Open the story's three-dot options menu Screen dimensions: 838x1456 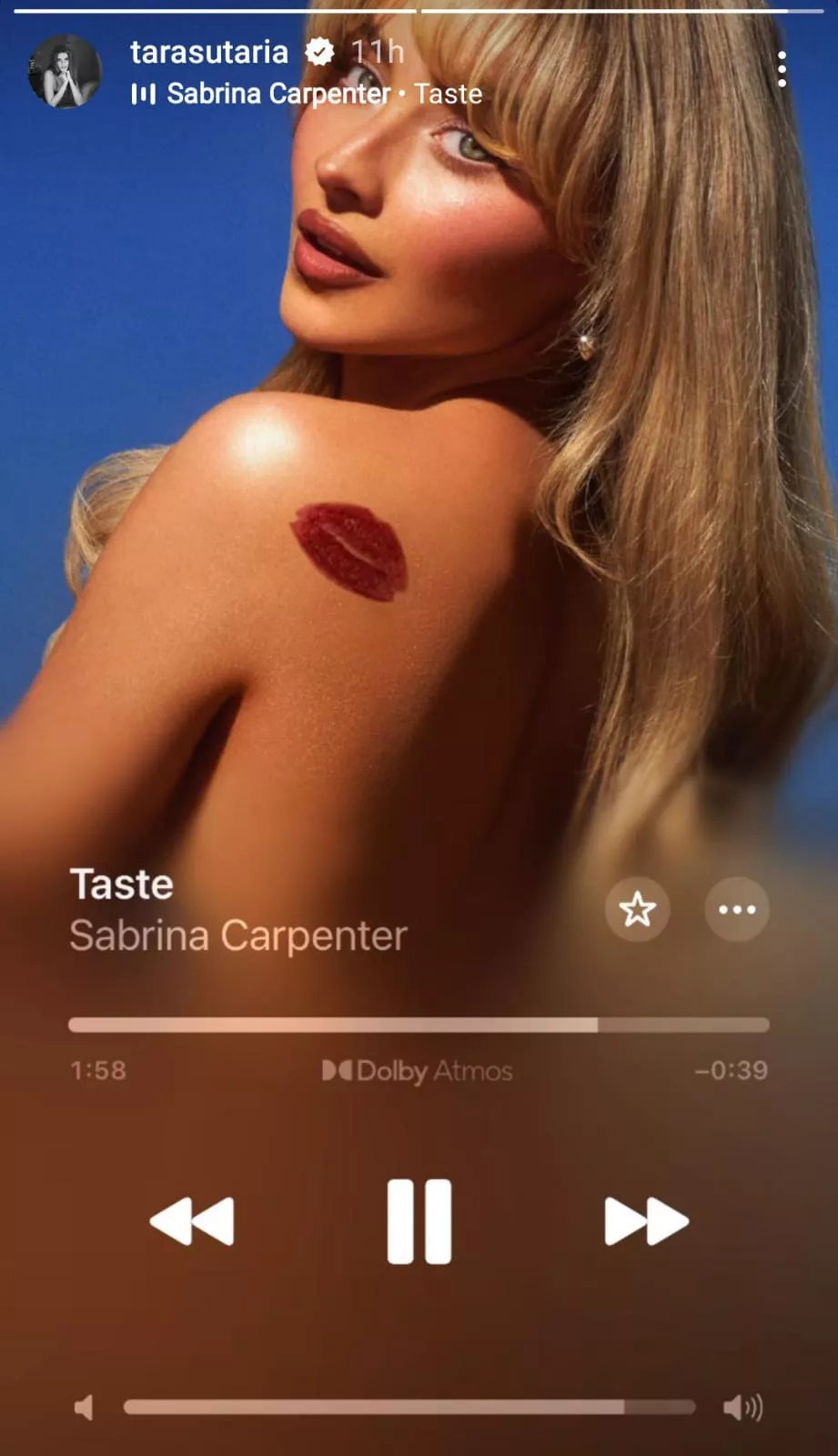[x=782, y=70]
